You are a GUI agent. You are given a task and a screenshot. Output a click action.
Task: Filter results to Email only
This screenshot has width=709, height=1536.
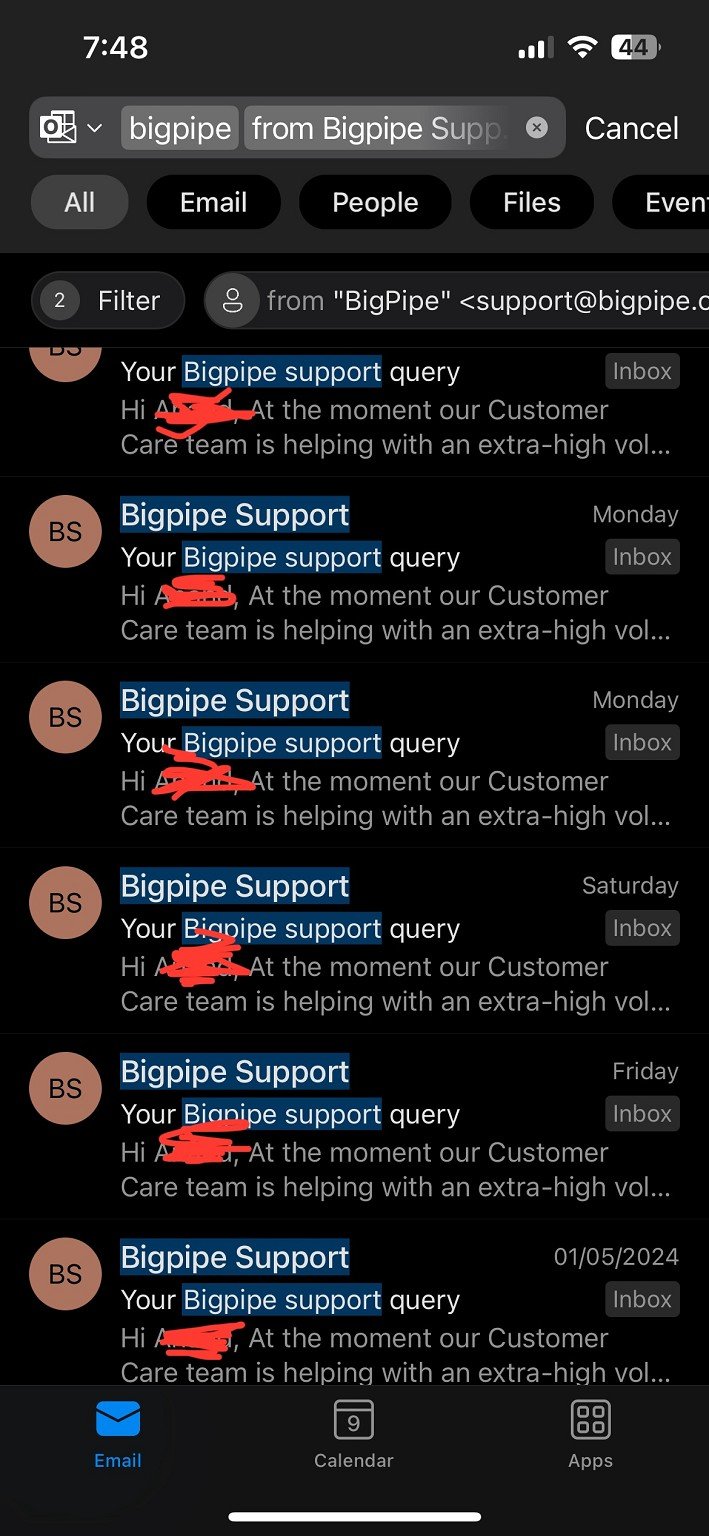coord(213,202)
